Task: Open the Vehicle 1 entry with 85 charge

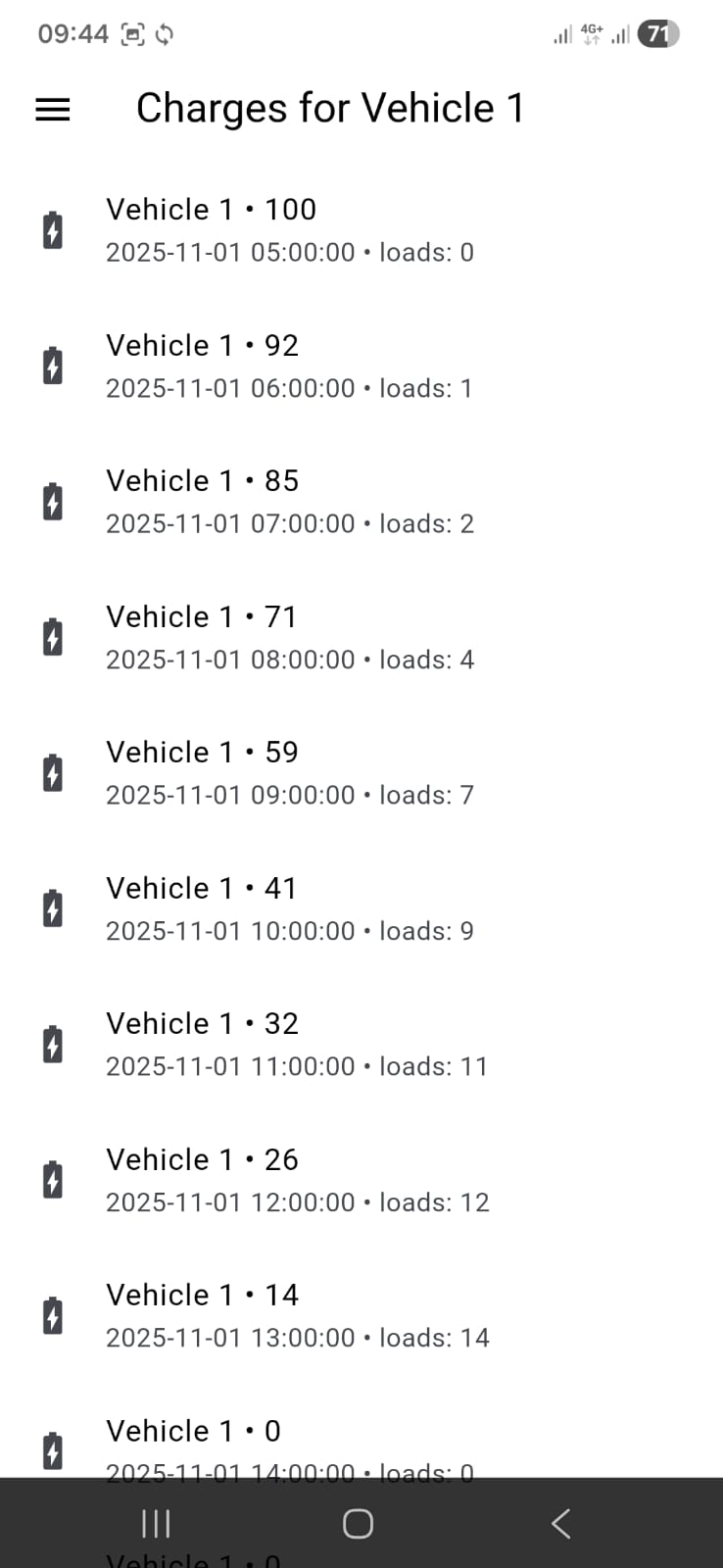Action: 361,502
